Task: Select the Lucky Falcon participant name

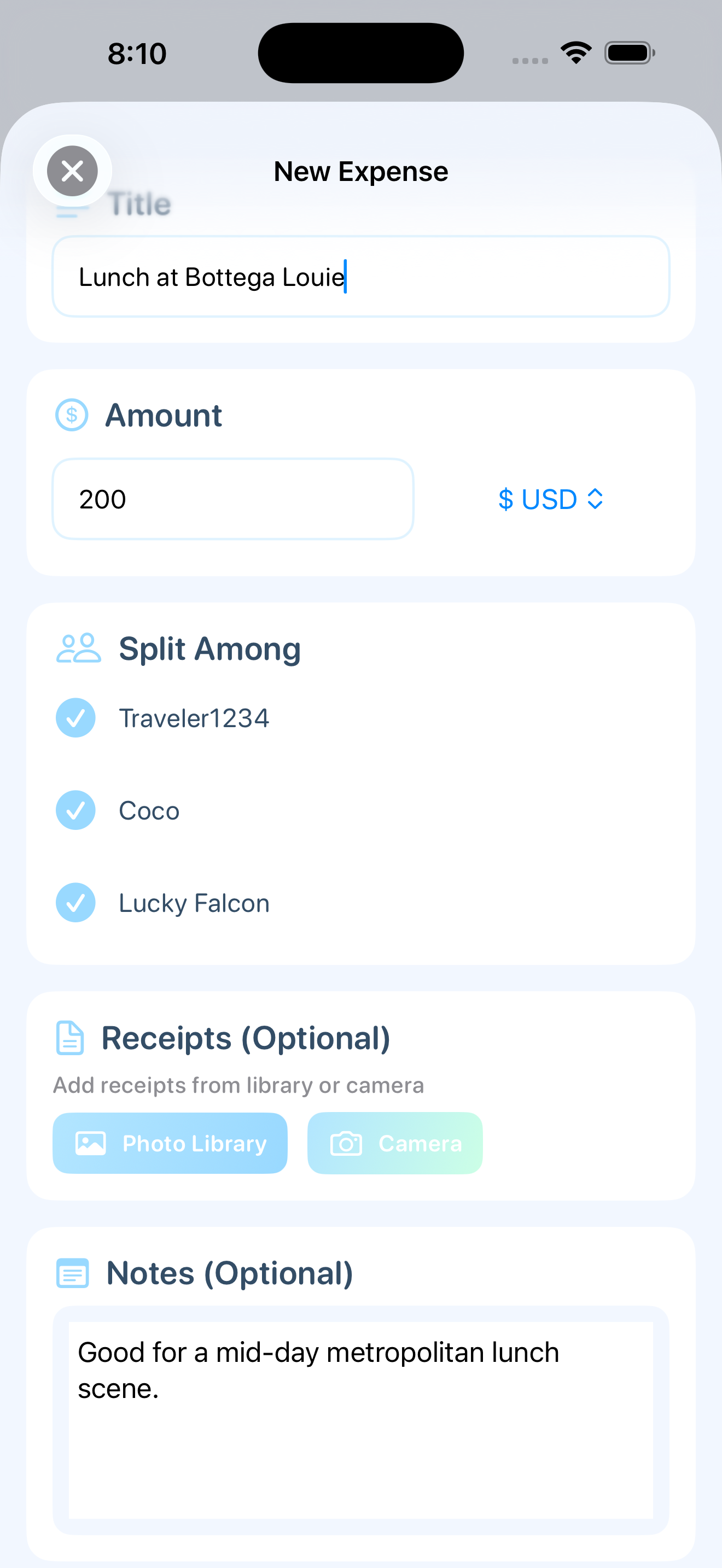Action: [194, 903]
